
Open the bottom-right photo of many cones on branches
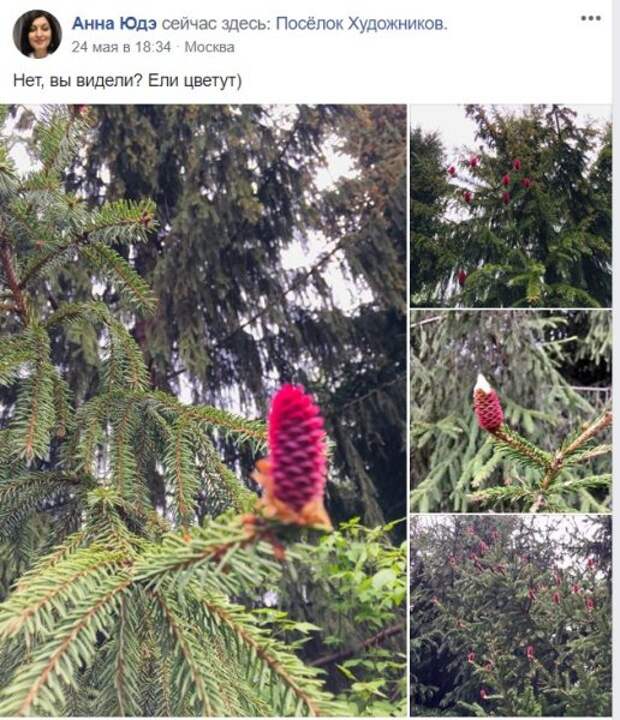(510, 614)
